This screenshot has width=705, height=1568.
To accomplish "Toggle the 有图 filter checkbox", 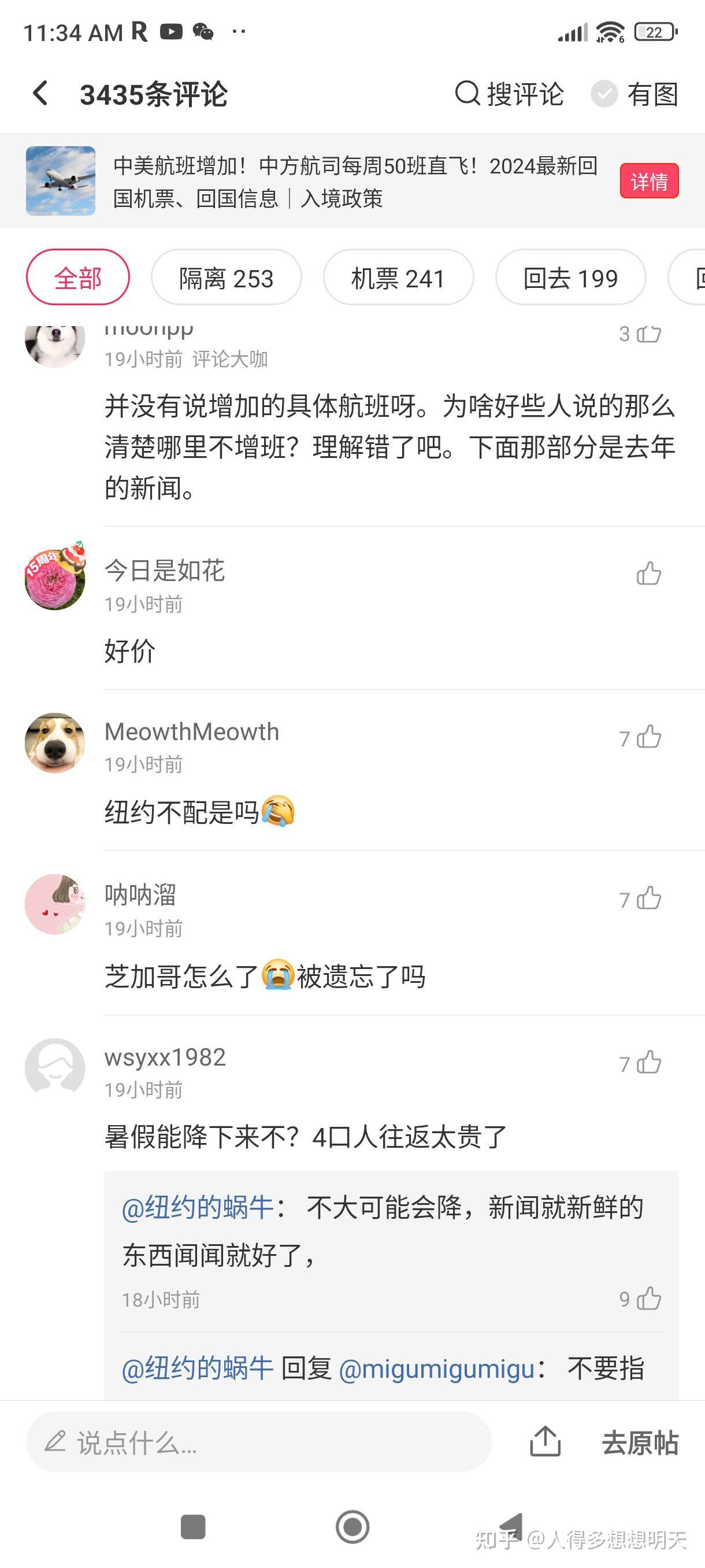I will pos(604,94).
